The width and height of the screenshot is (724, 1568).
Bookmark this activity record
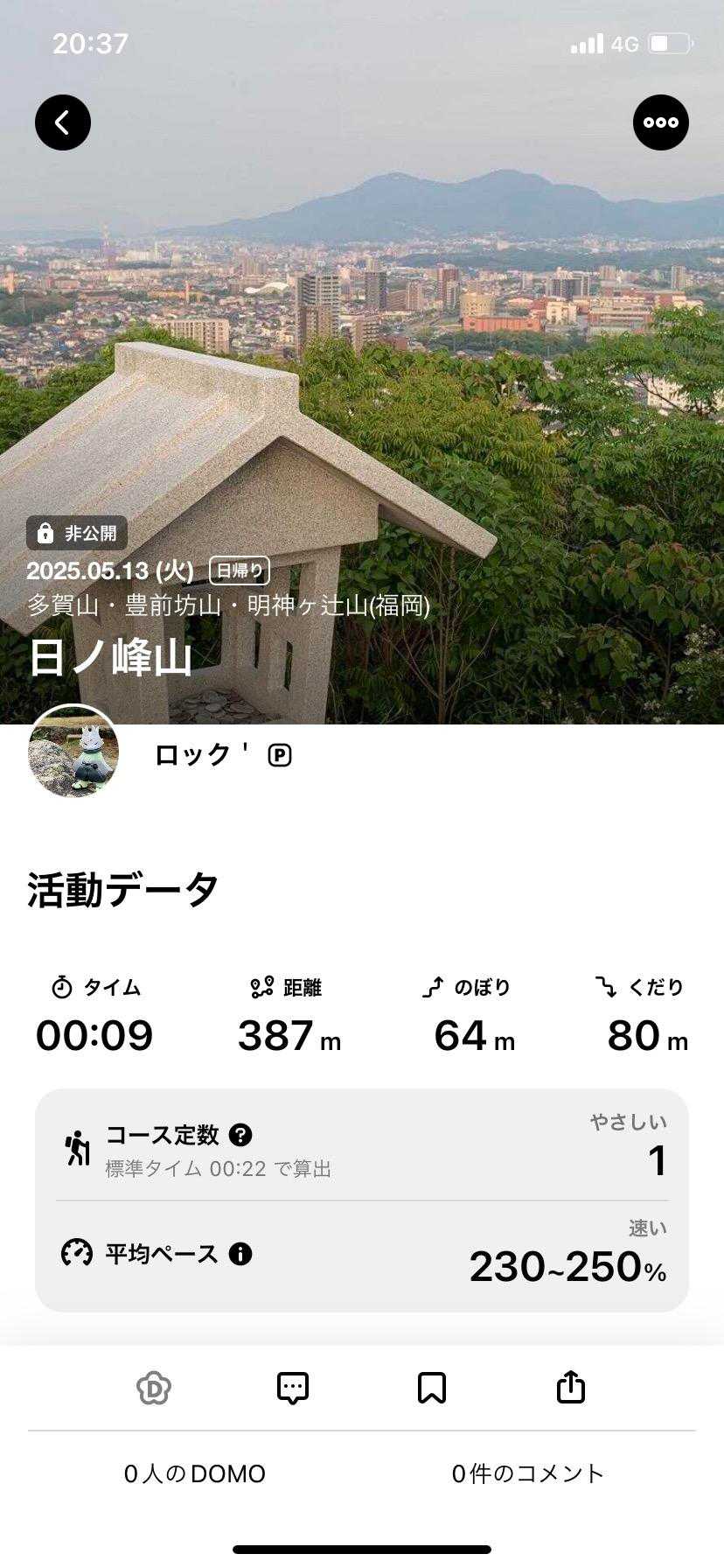(x=432, y=1388)
